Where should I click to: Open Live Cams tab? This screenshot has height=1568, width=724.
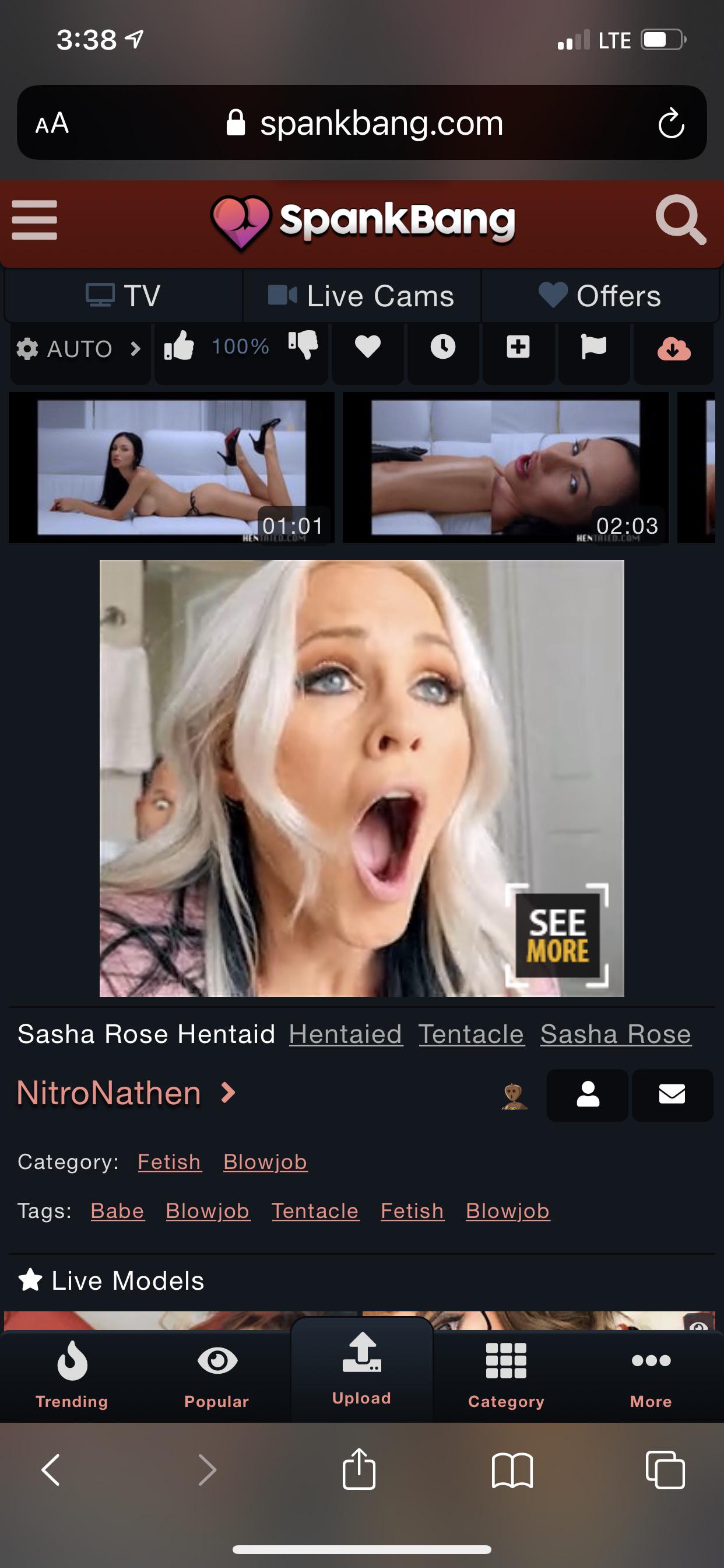click(x=361, y=296)
